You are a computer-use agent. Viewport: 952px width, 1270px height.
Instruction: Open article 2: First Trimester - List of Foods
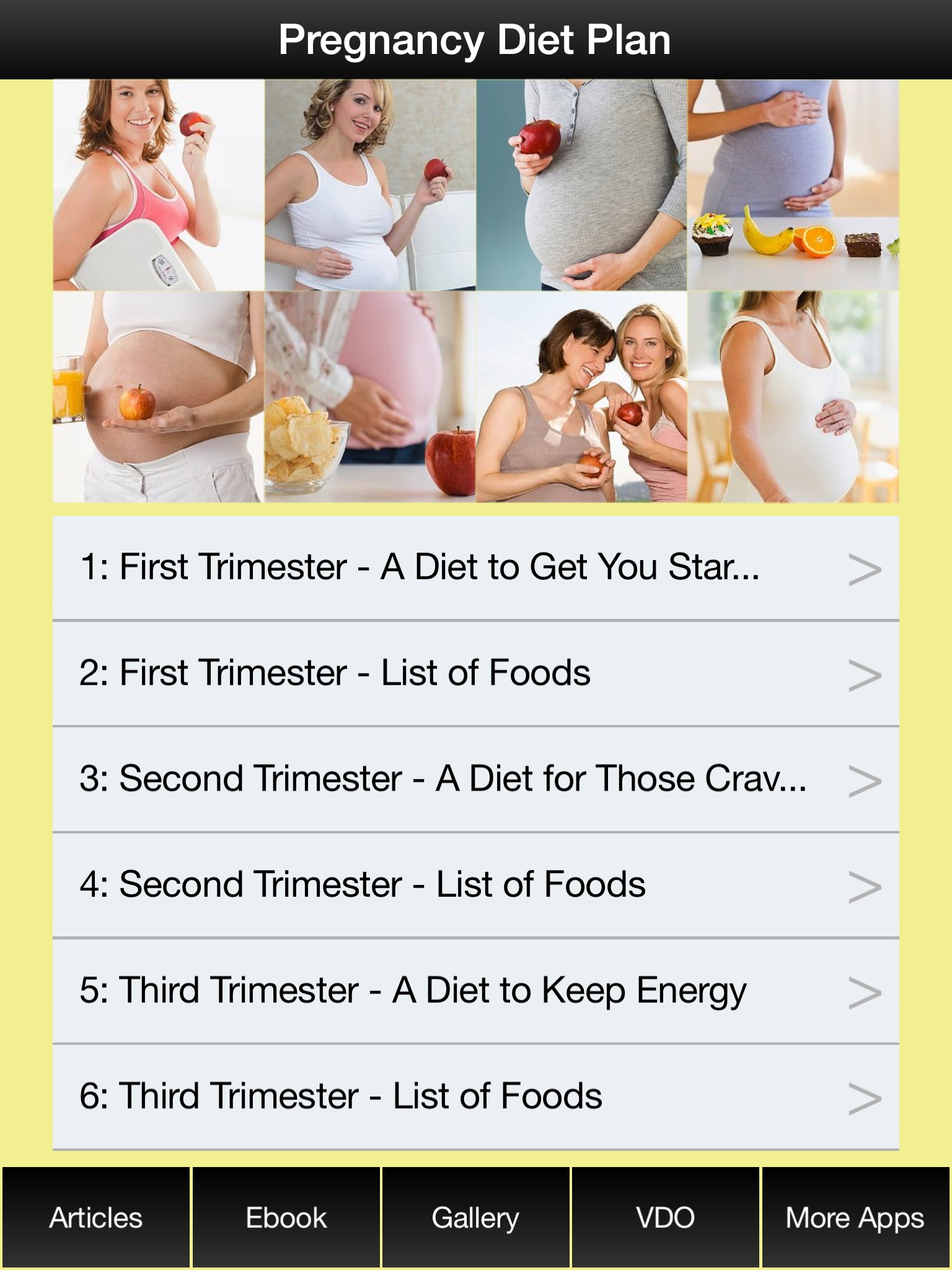pyautogui.click(x=476, y=673)
